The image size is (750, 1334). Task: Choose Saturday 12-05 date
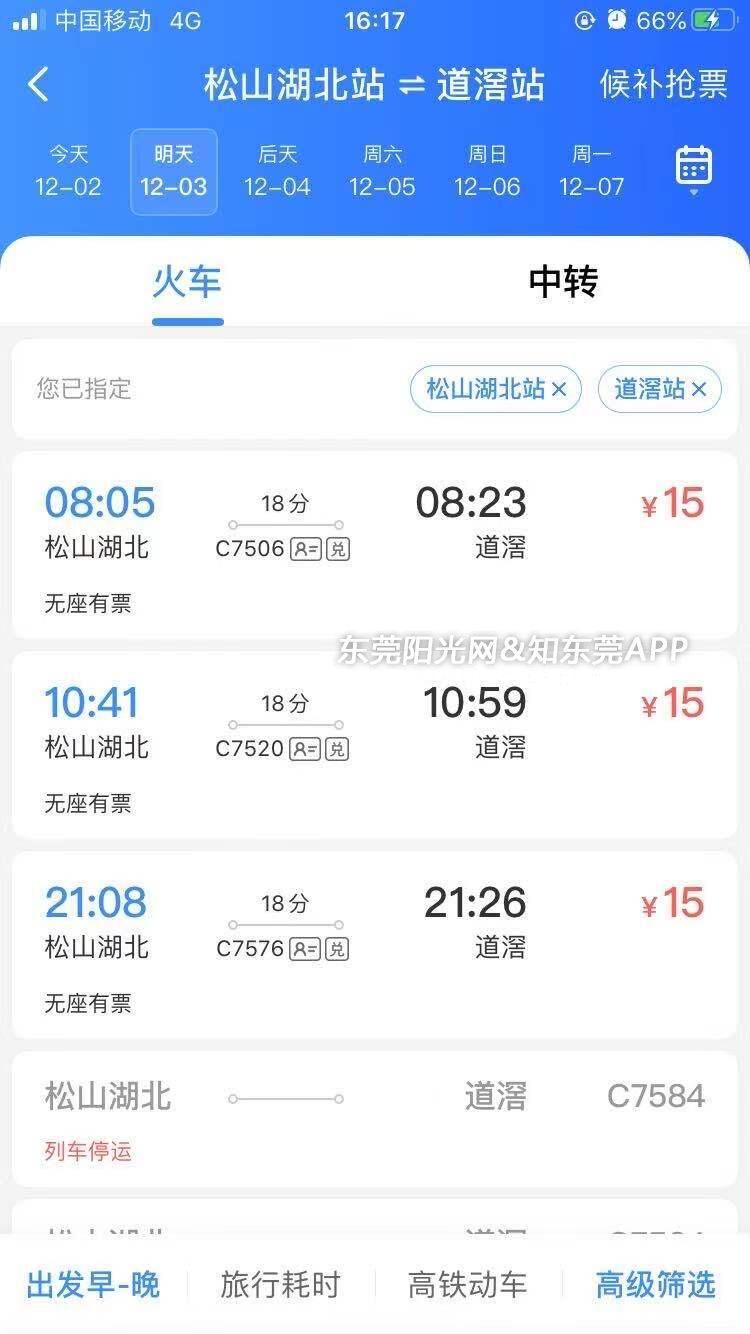pyautogui.click(x=382, y=171)
